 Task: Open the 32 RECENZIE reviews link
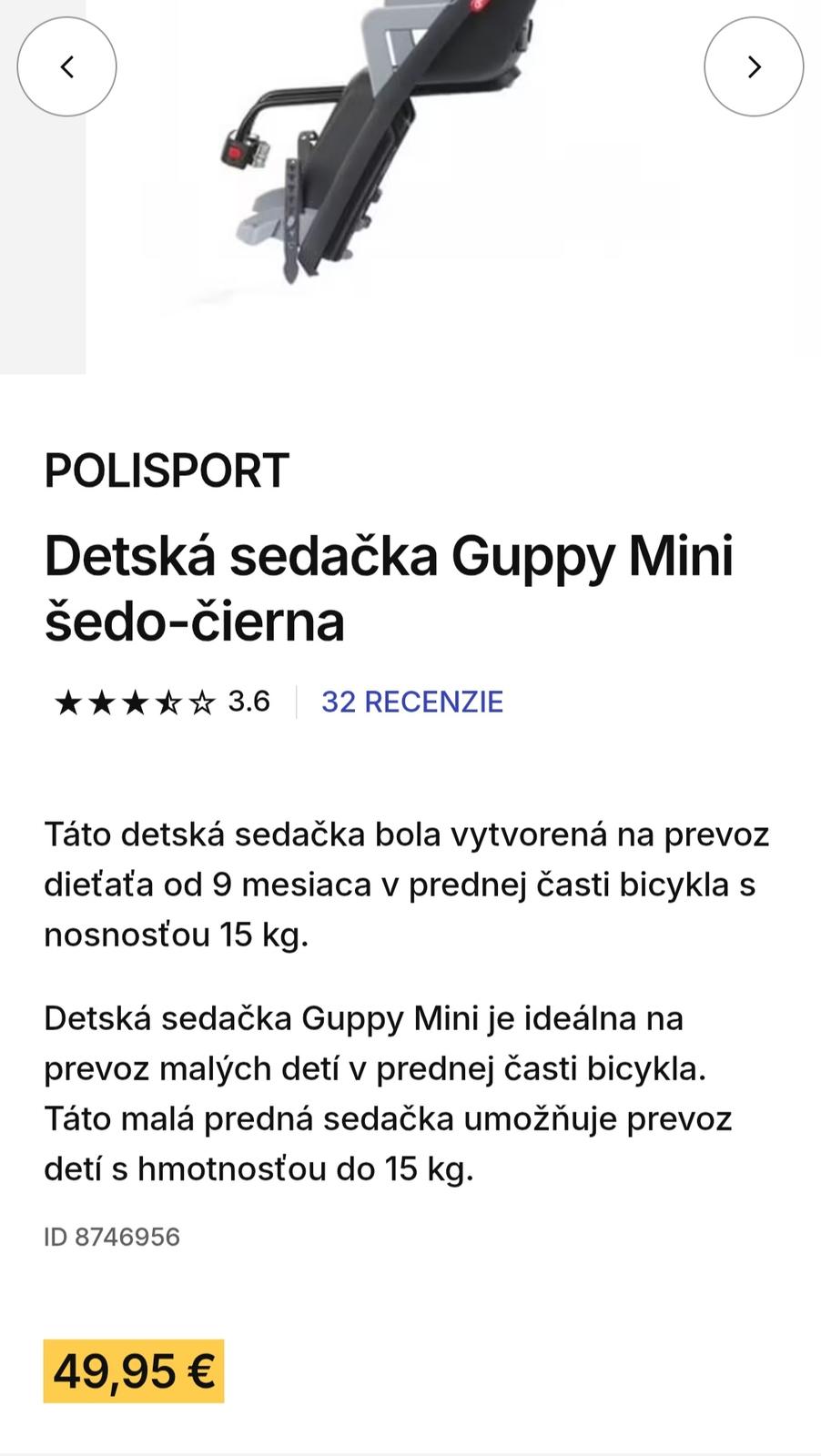click(411, 702)
